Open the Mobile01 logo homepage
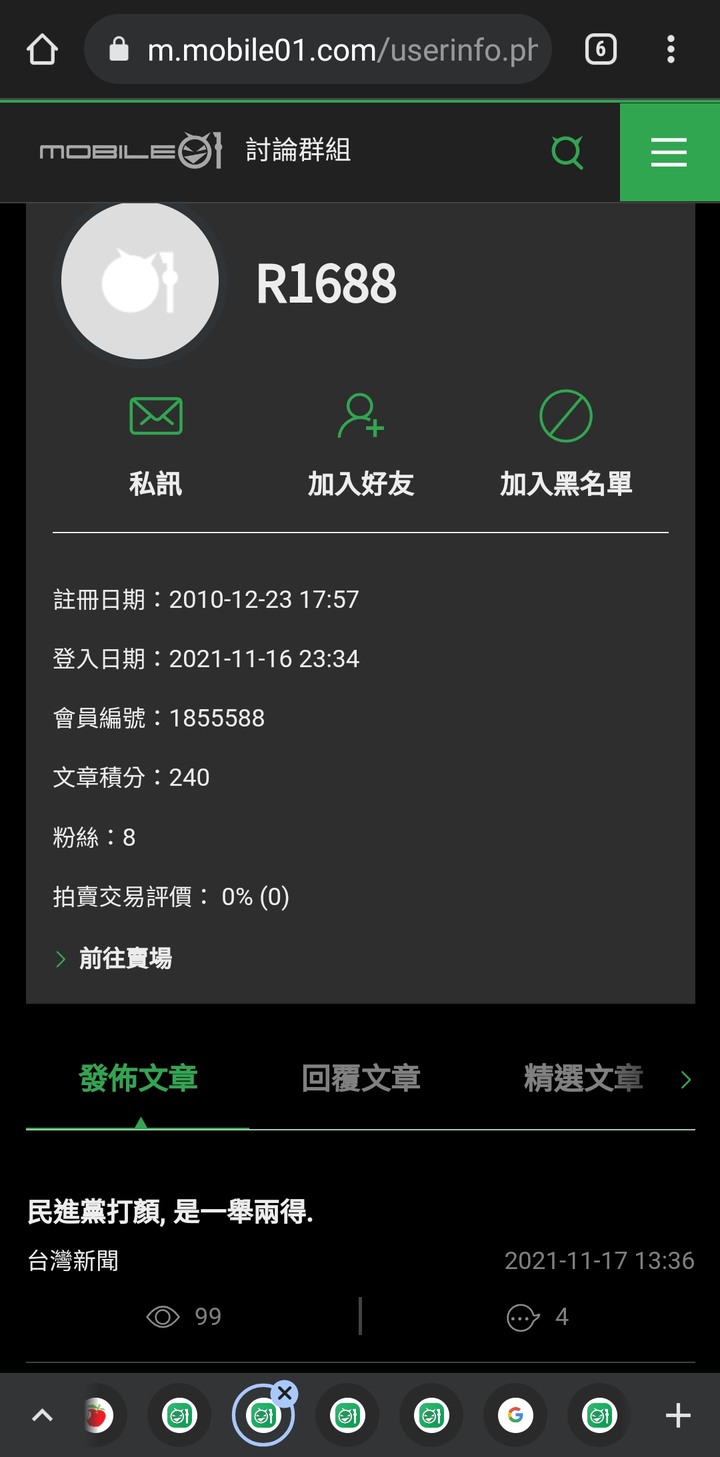This screenshot has height=1457, width=720. tap(130, 153)
